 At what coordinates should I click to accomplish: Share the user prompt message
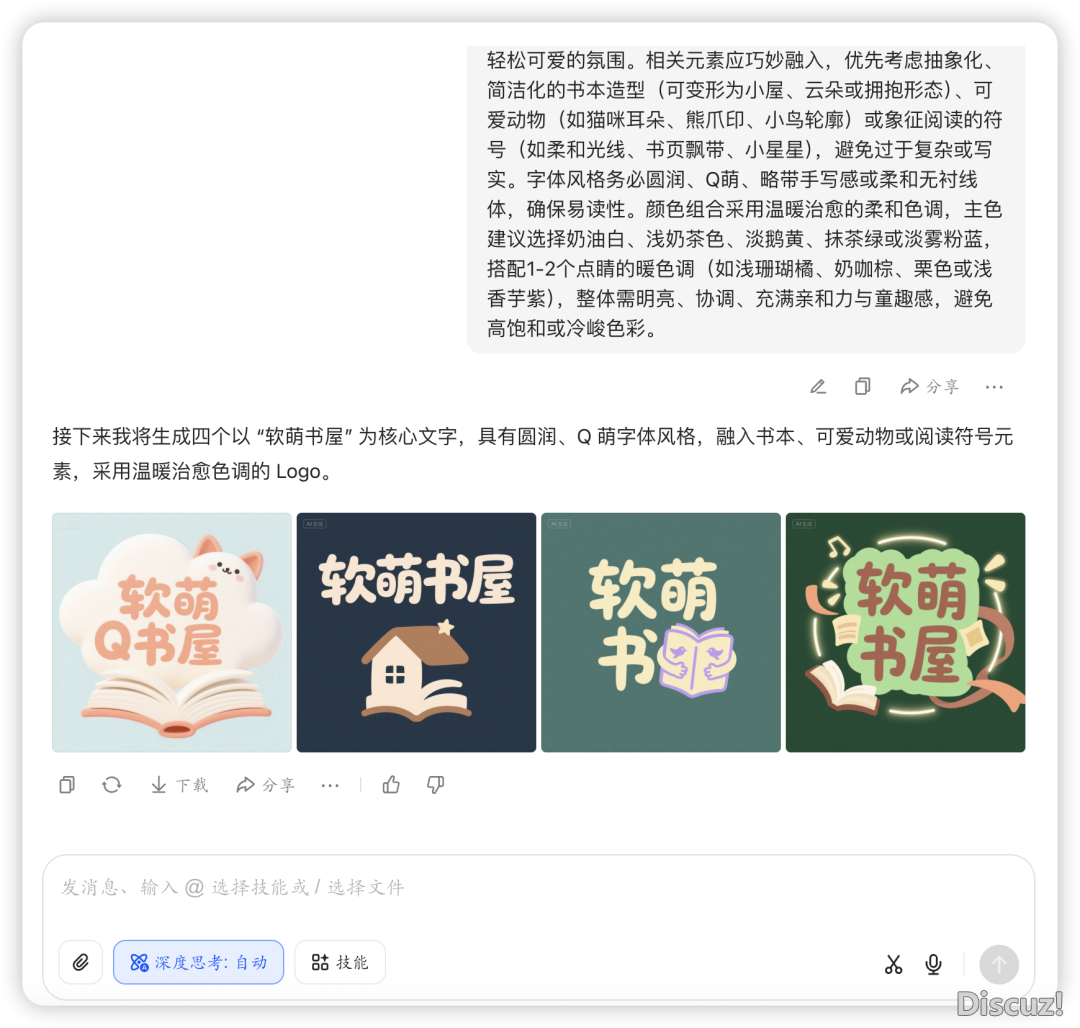(x=928, y=387)
